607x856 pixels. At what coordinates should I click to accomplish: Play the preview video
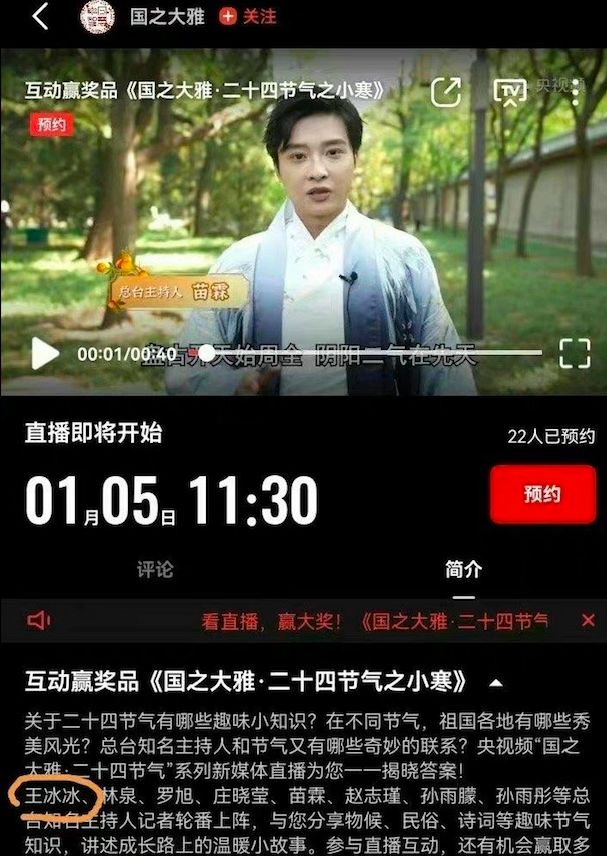coord(44,353)
